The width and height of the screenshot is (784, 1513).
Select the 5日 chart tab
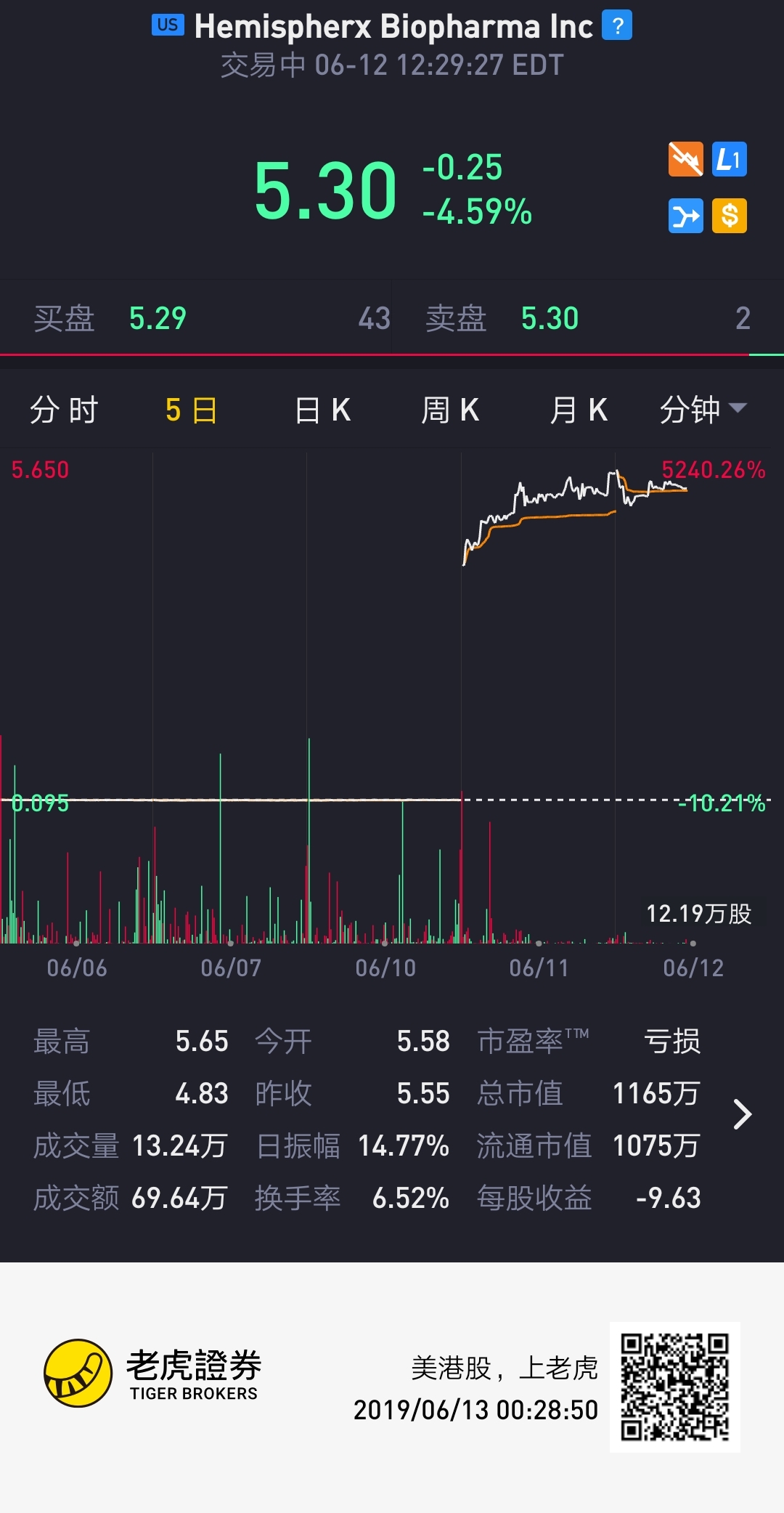(x=192, y=410)
